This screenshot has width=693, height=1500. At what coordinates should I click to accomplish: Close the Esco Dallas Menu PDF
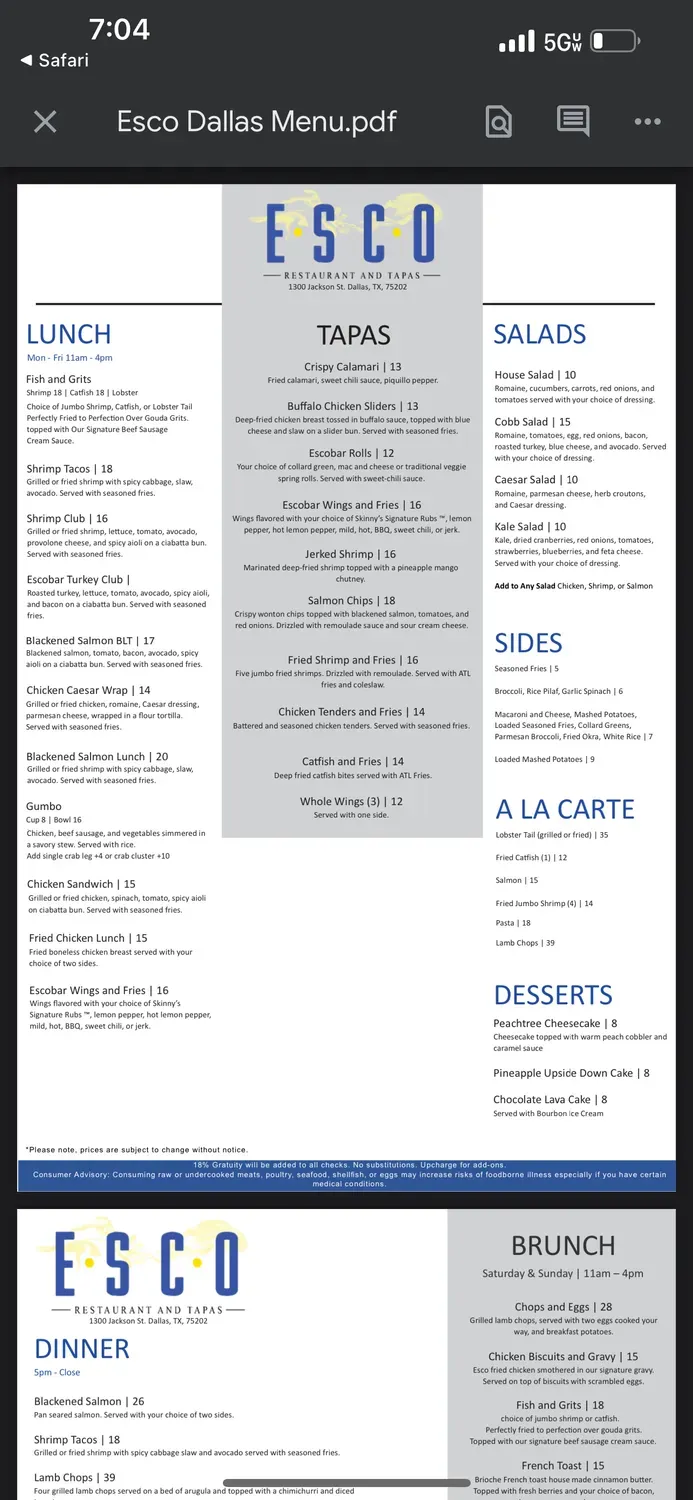[45, 122]
